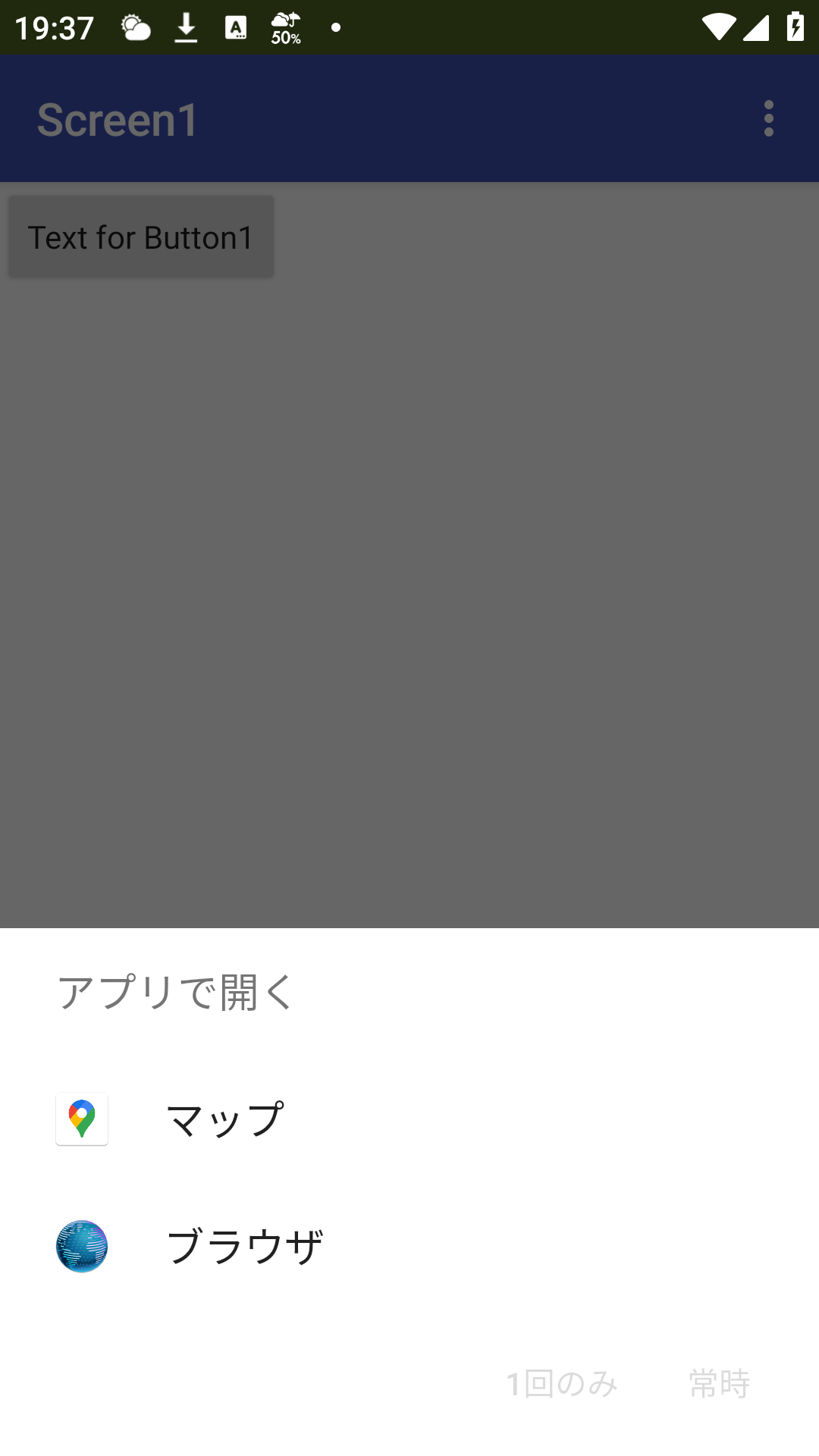Tap the Text for Button1 button
The height and width of the screenshot is (1456, 819).
click(141, 237)
